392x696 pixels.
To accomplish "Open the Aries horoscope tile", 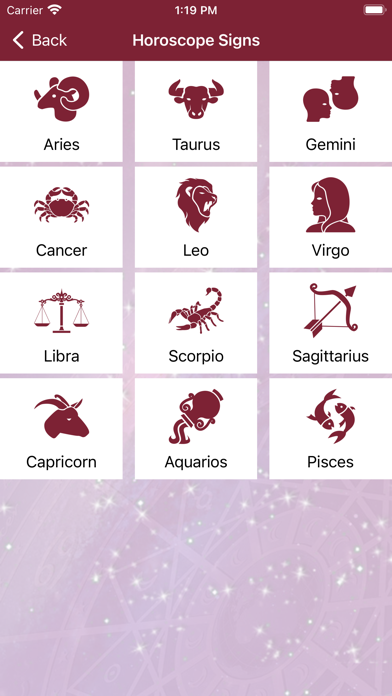I will tap(61, 111).
